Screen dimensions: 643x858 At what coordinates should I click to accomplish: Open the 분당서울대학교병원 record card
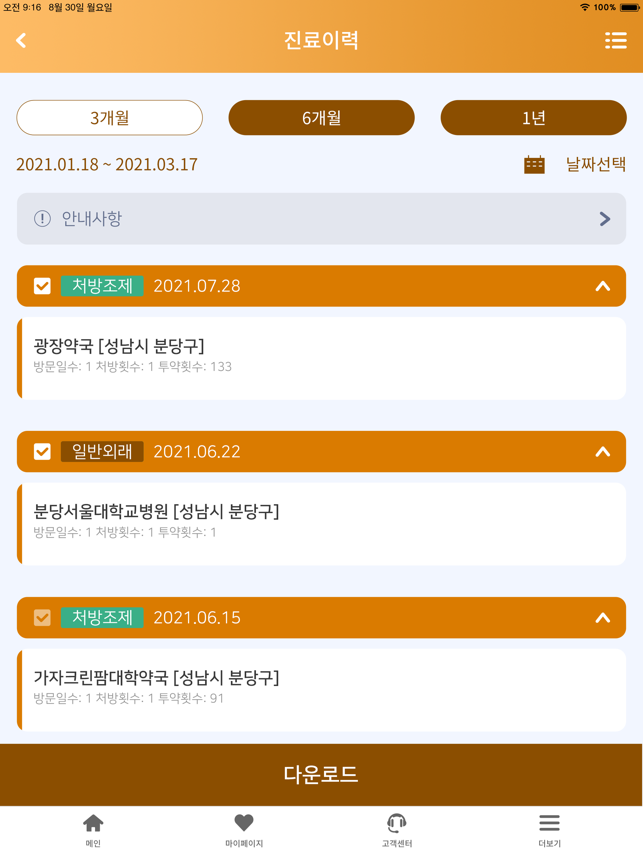pyautogui.click(x=321, y=522)
